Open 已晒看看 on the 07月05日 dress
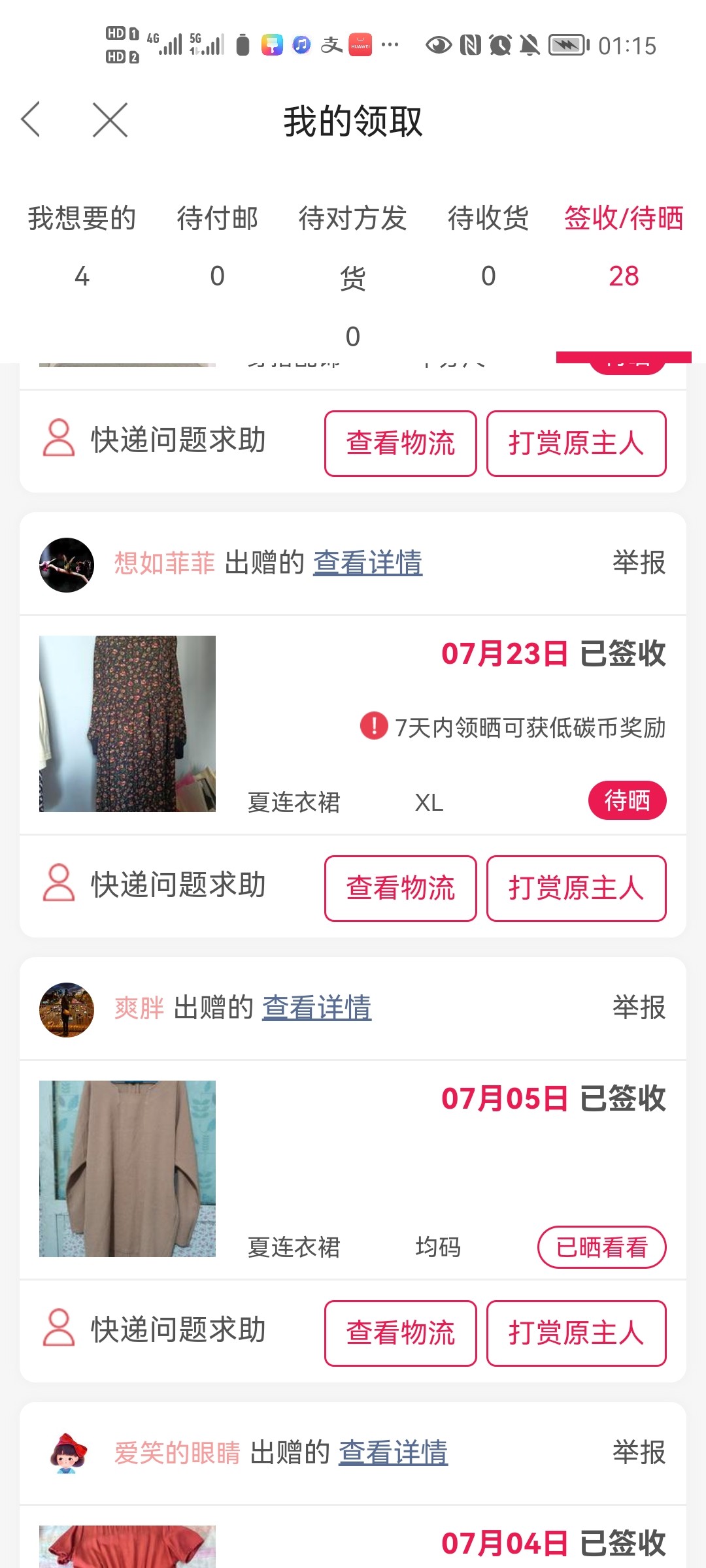This screenshot has height=1568, width=706. 601,1247
